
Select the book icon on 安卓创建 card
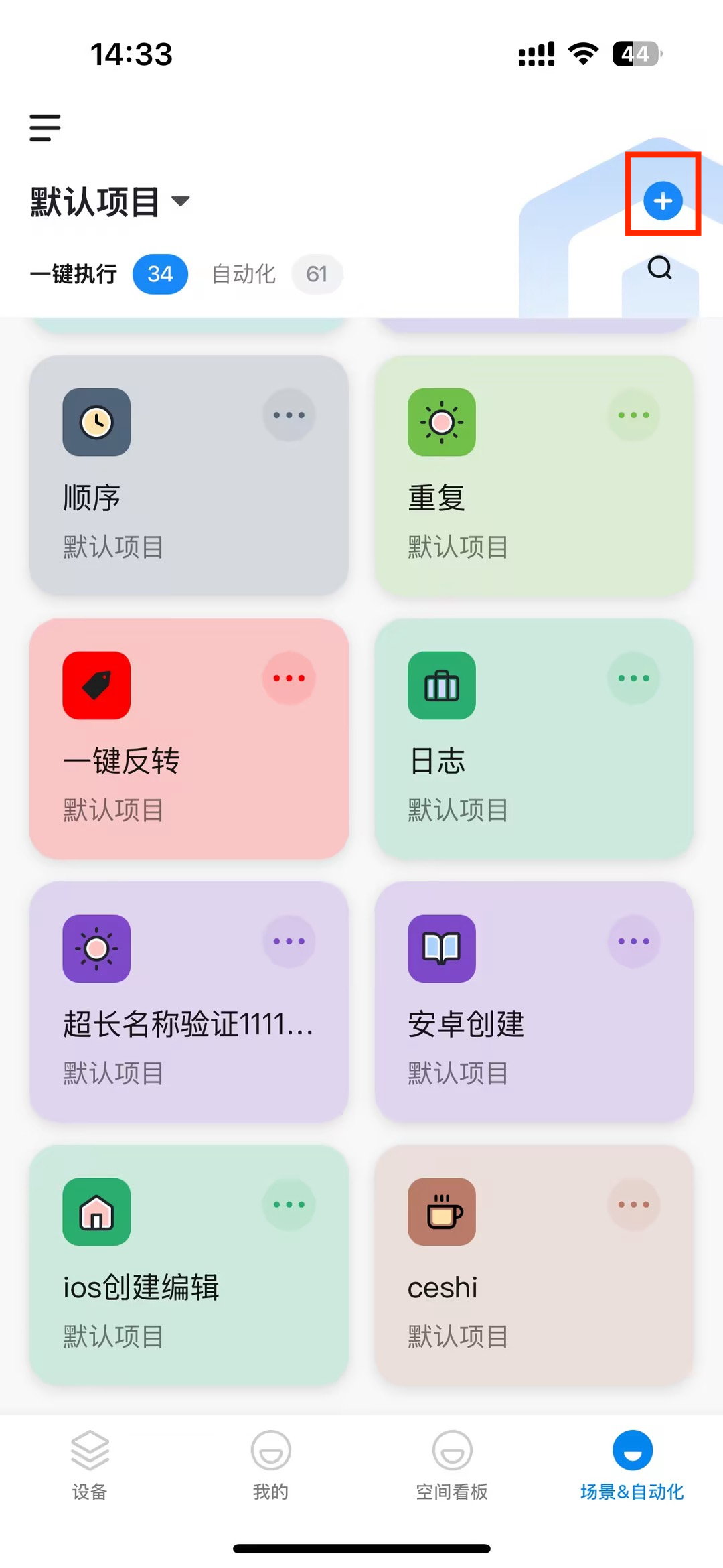tap(442, 949)
